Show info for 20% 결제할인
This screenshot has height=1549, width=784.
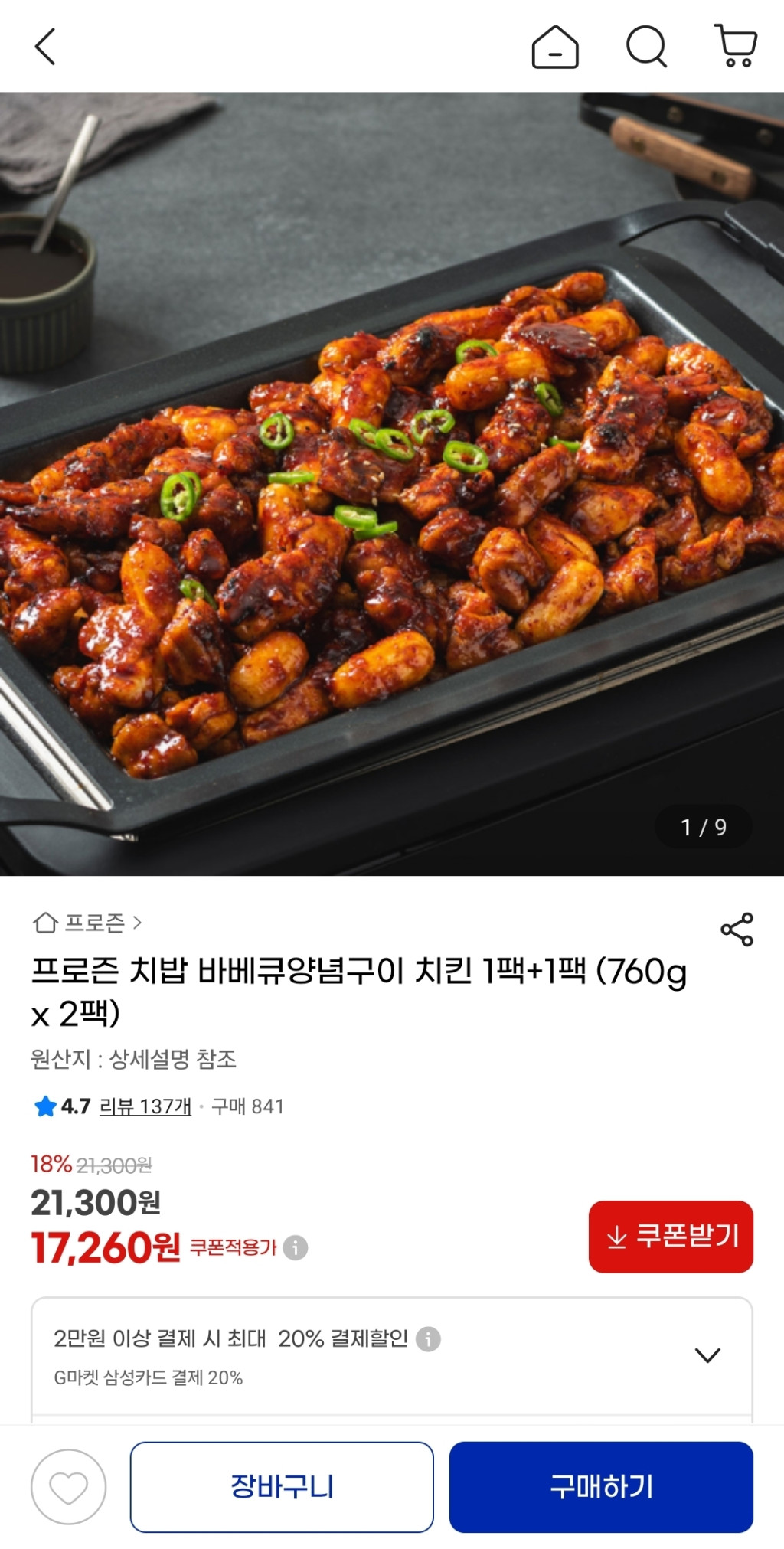pos(428,1339)
